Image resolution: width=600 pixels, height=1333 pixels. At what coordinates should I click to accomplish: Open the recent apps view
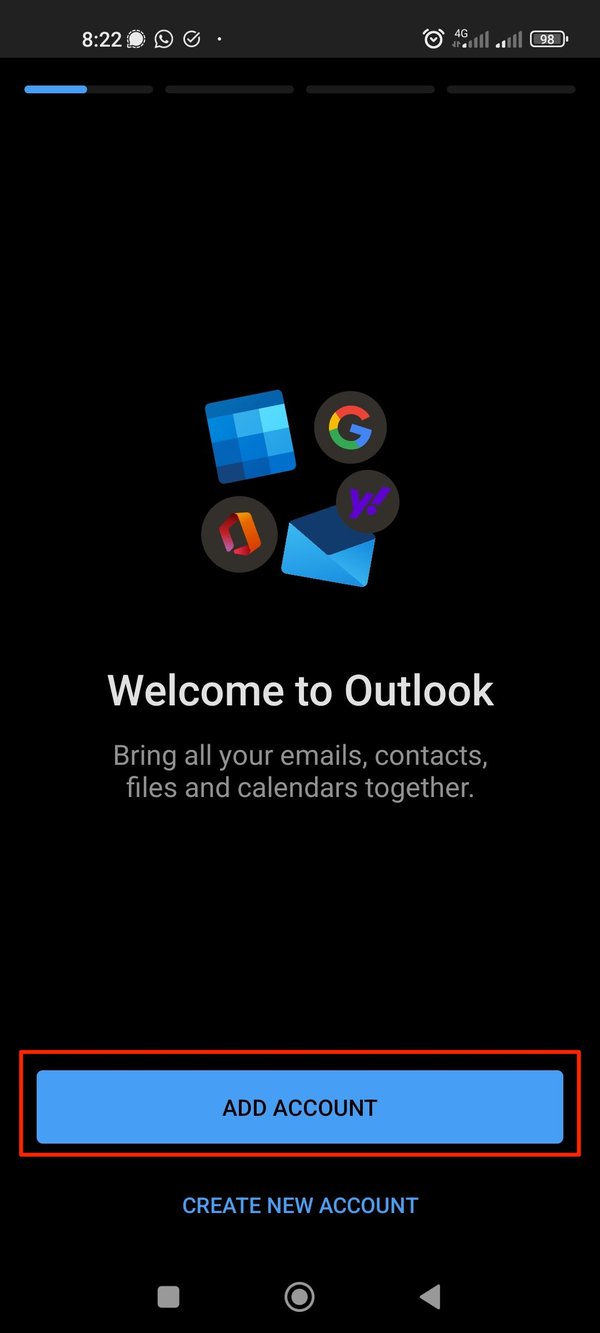(x=169, y=1297)
